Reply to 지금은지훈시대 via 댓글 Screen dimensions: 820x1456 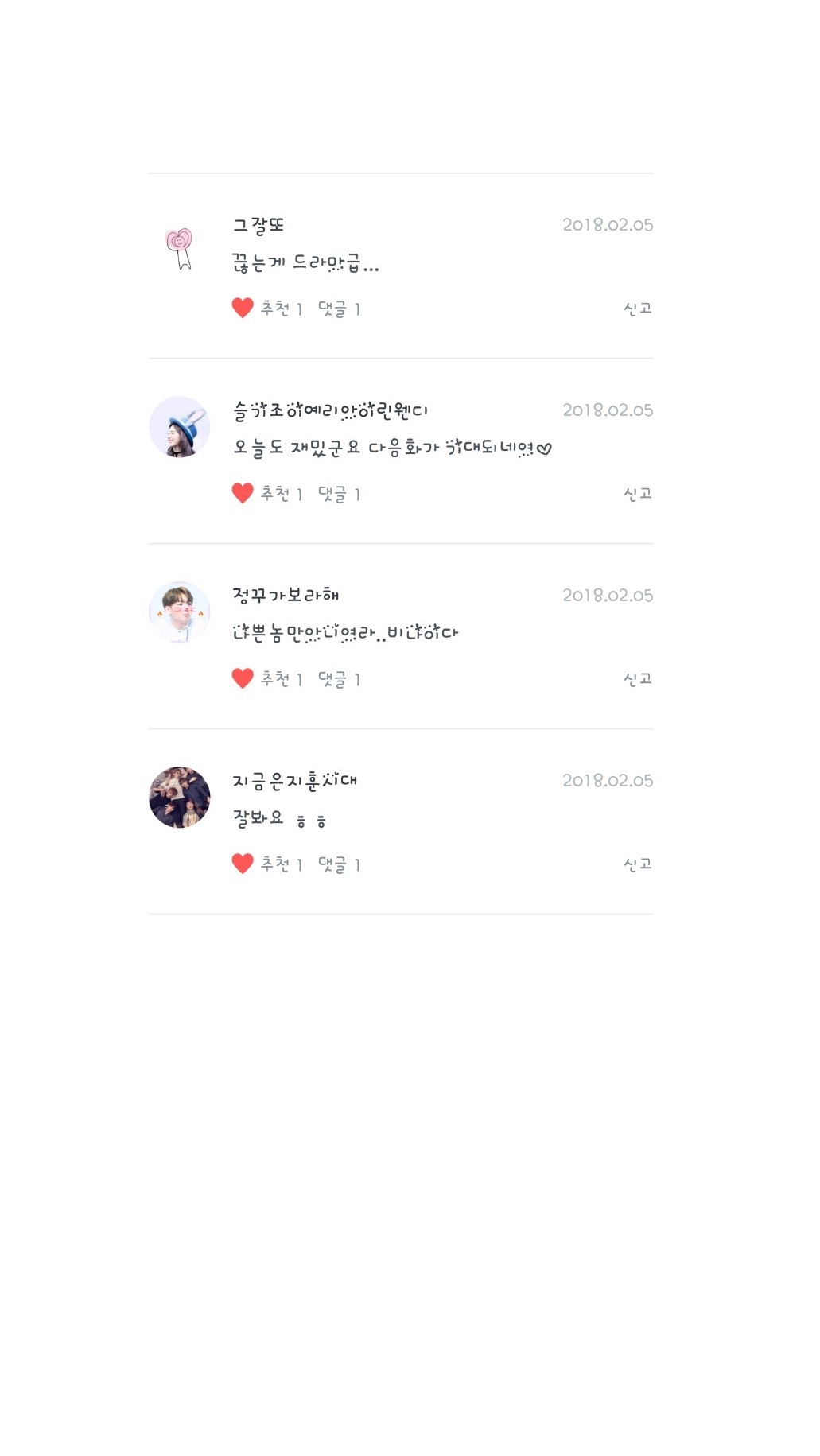339,864
